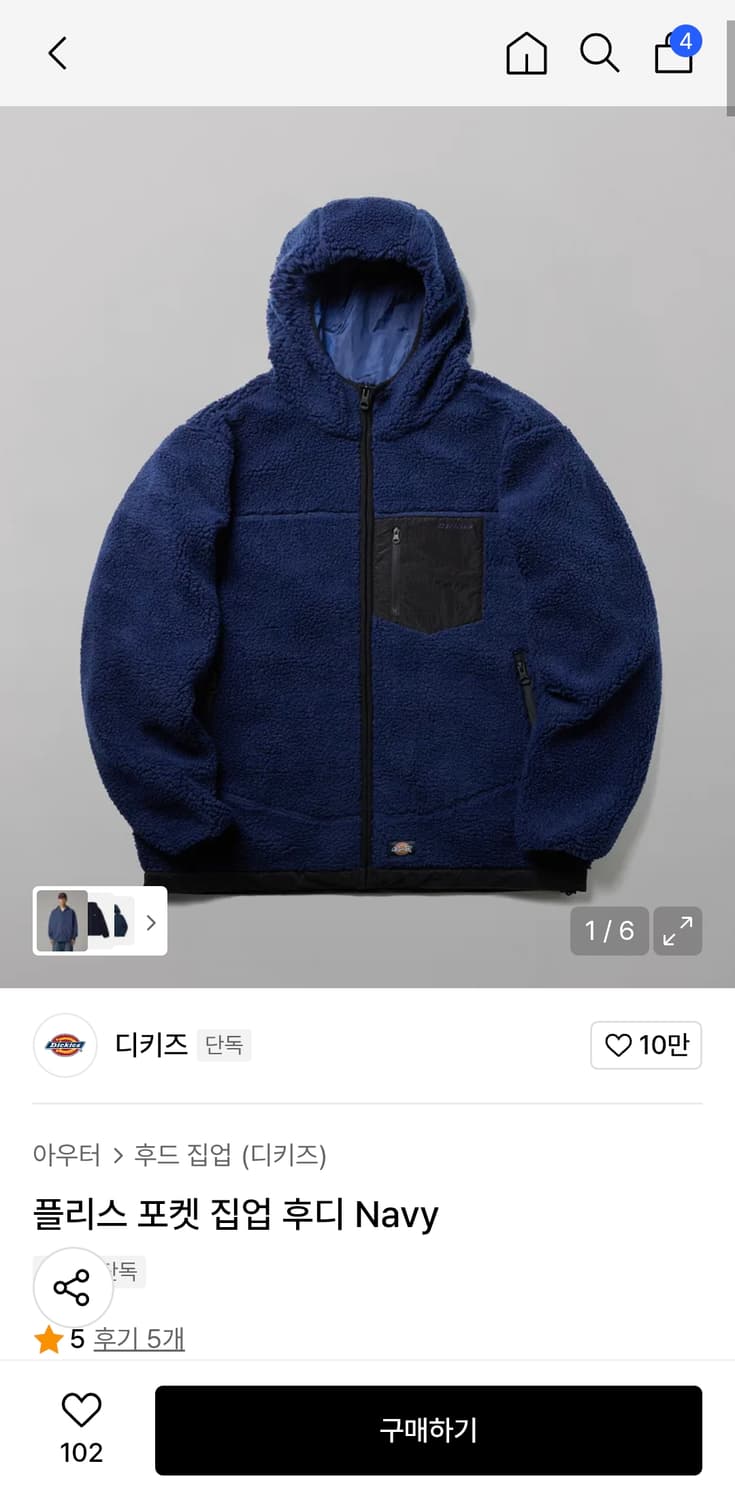Tap the Dickies brand logo
Screen dimensions: 735x1500
pos(64,1045)
